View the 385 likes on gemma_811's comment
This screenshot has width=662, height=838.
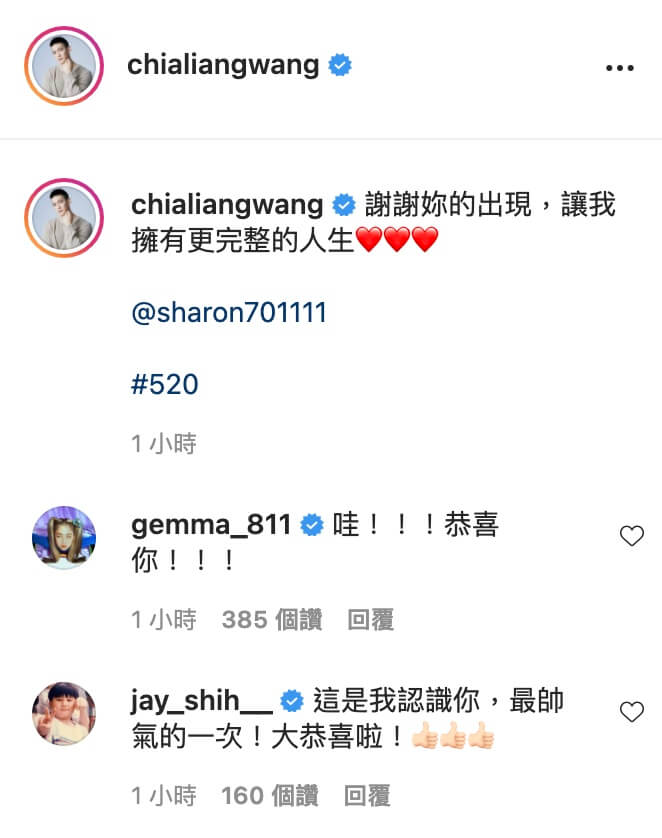coord(272,620)
